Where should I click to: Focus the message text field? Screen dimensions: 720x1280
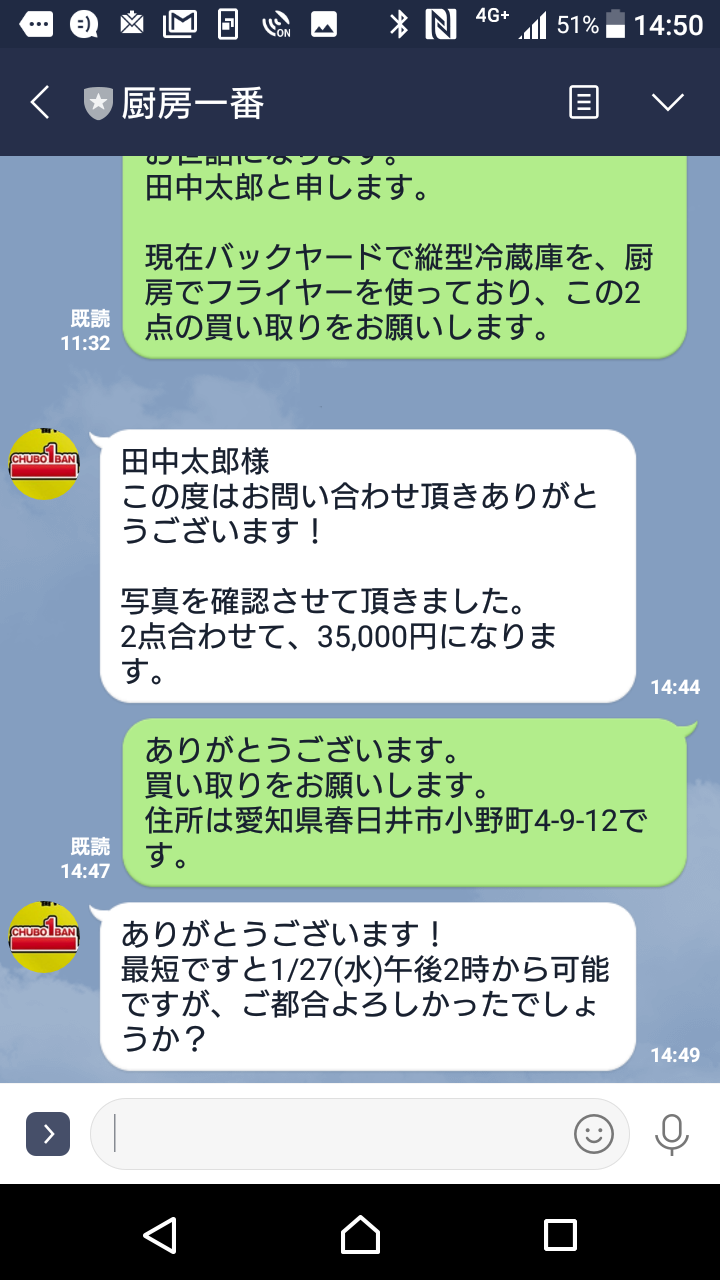(x=330, y=1134)
